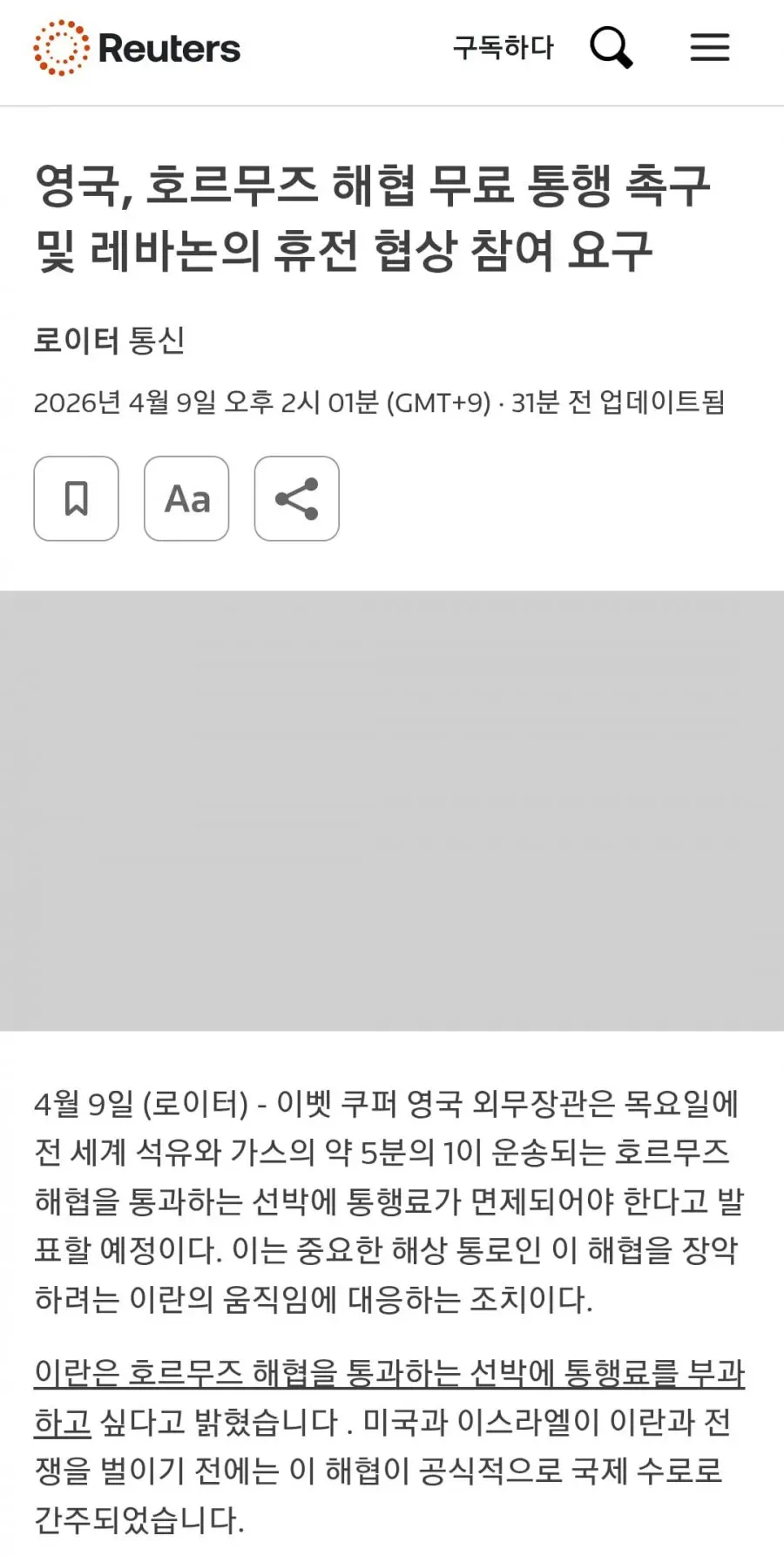Tap the 구독하다 subscribe button
784x1556 pixels.
[x=503, y=47]
